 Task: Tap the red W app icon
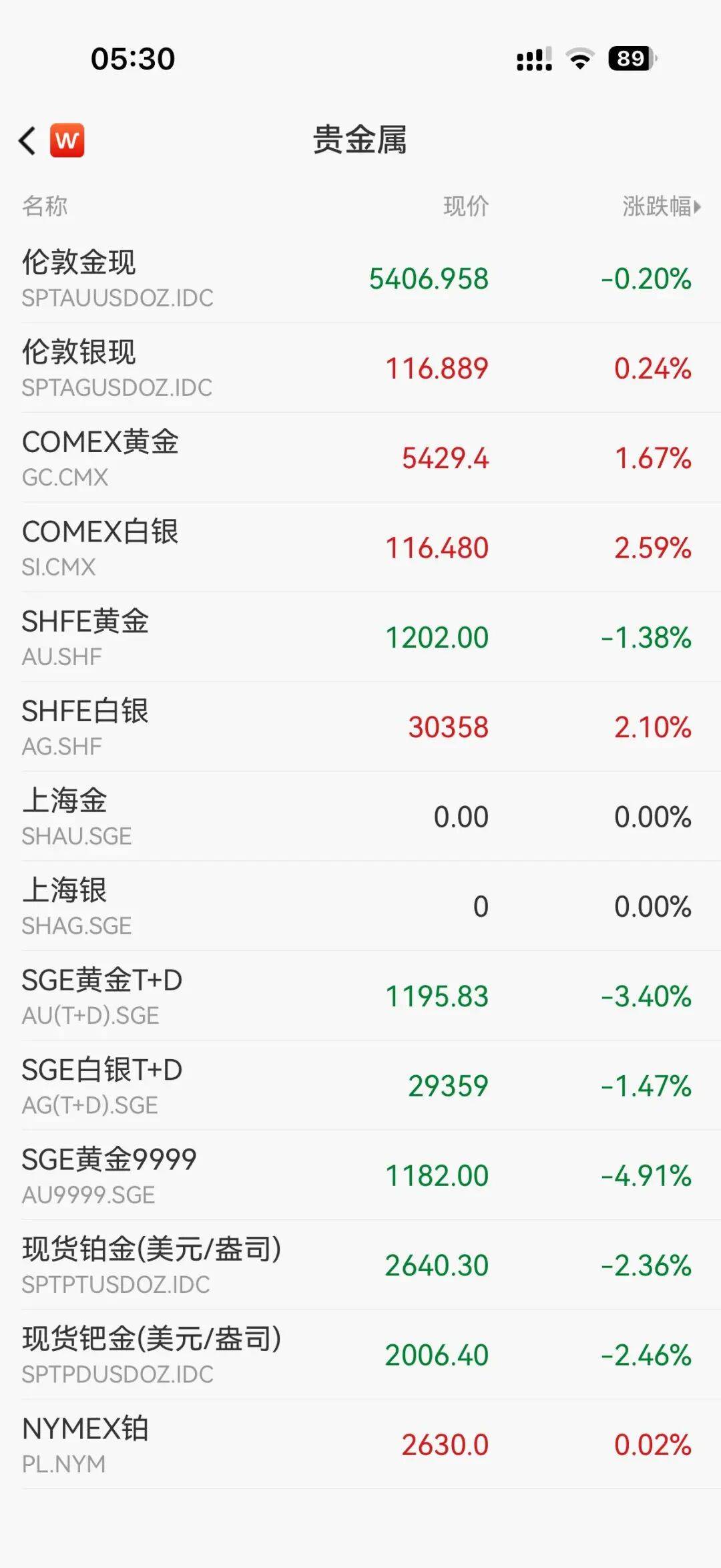point(67,141)
